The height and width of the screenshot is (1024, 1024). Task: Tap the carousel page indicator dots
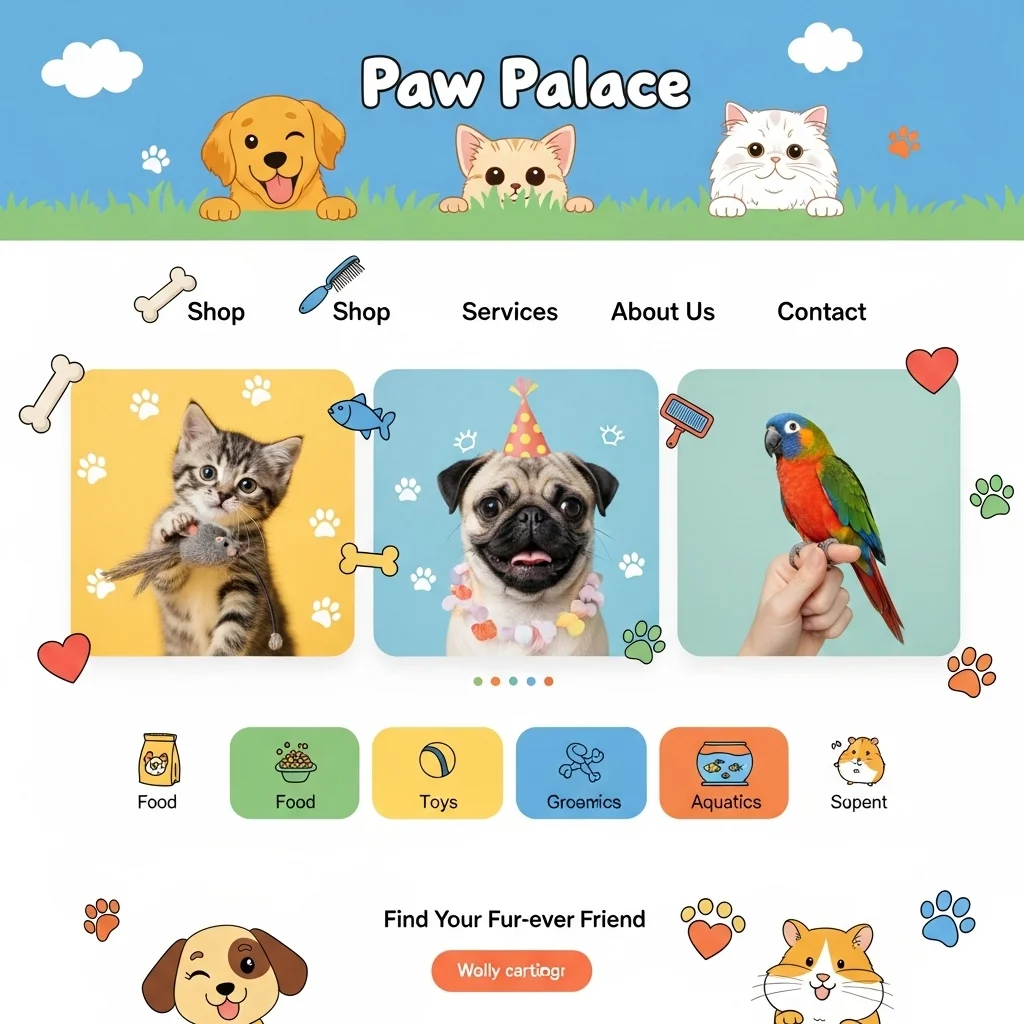click(x=513, y=681)
